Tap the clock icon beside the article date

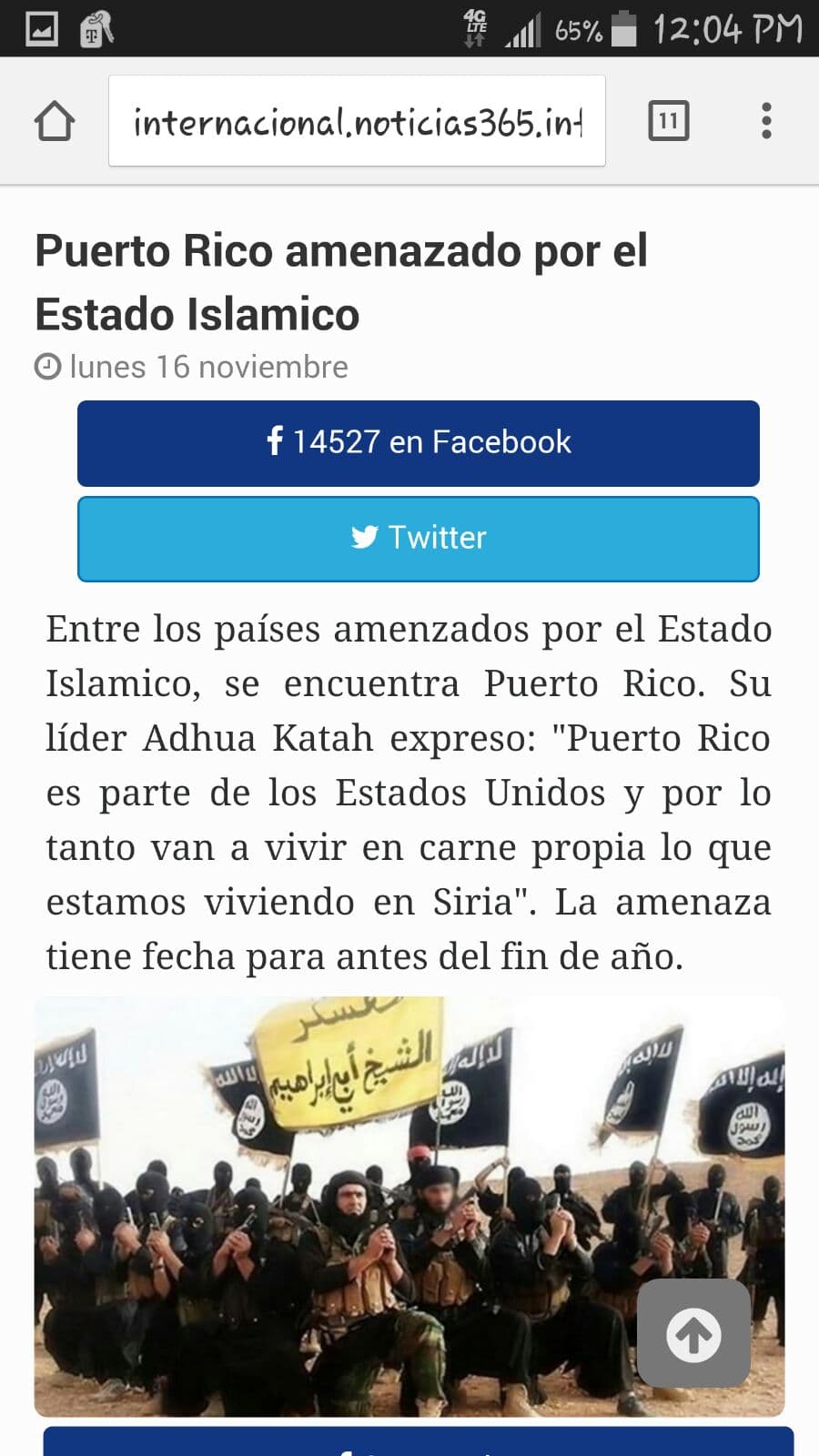[x=47, y=367]
